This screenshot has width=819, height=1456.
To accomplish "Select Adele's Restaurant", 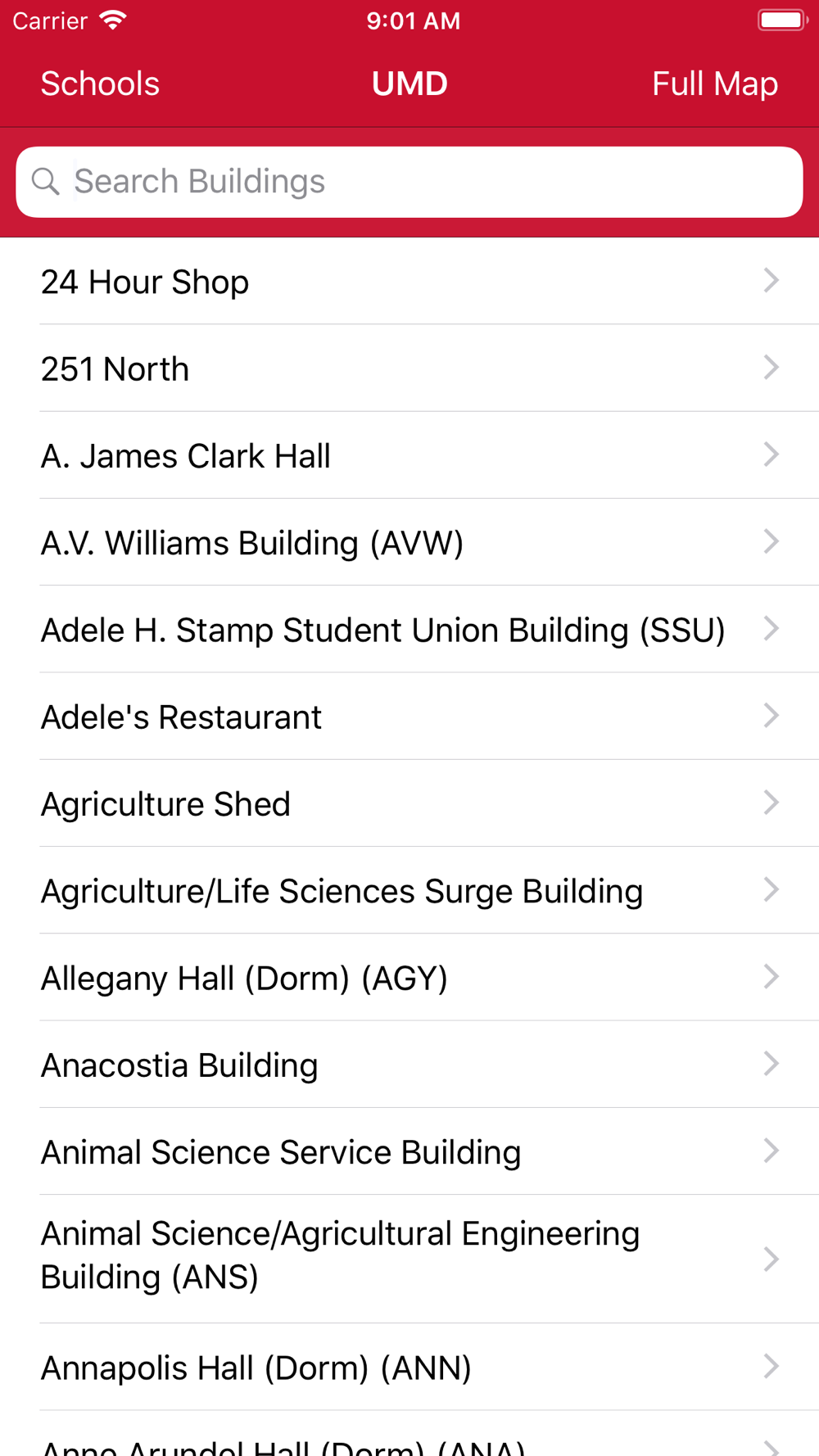I will [x=409, y=717].
